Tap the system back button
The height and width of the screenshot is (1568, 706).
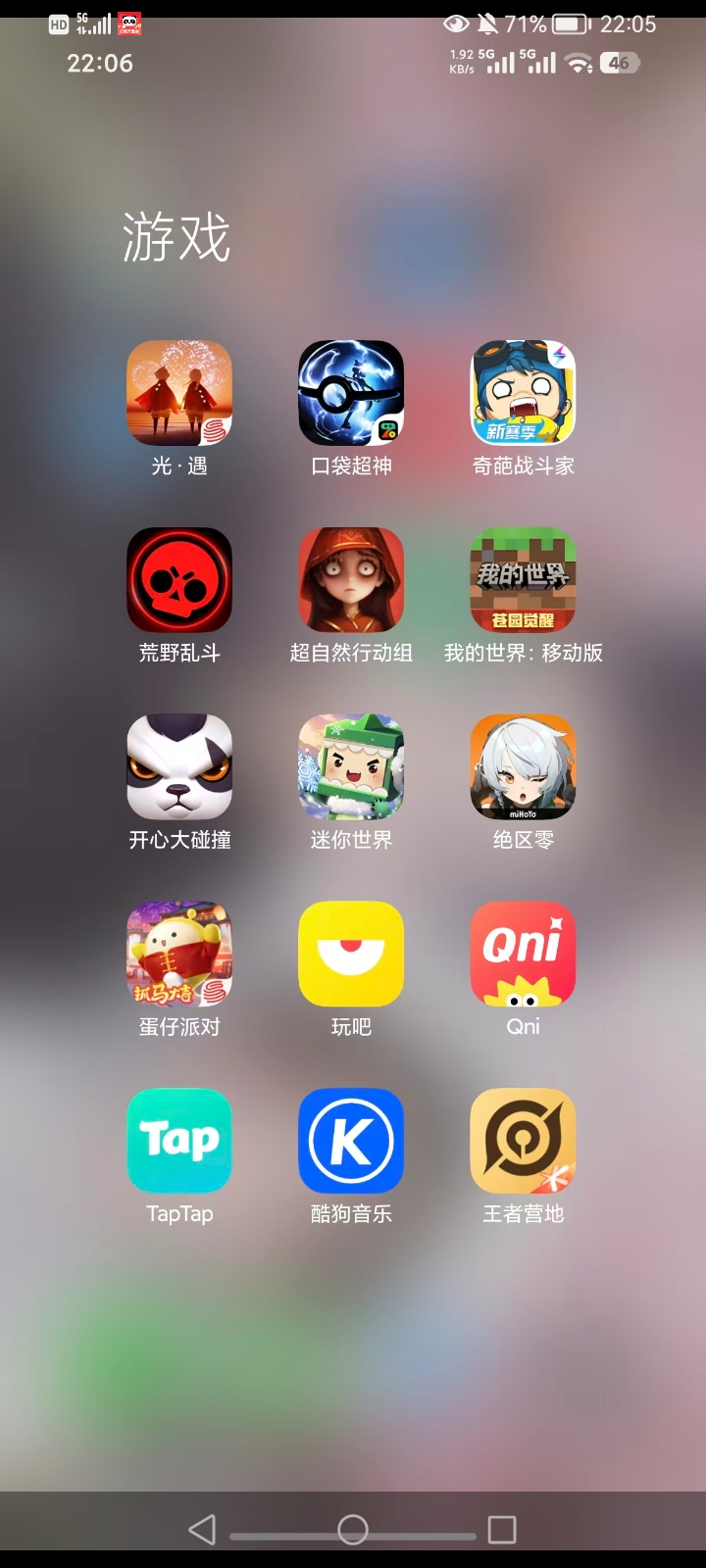tap(202, 1530)
